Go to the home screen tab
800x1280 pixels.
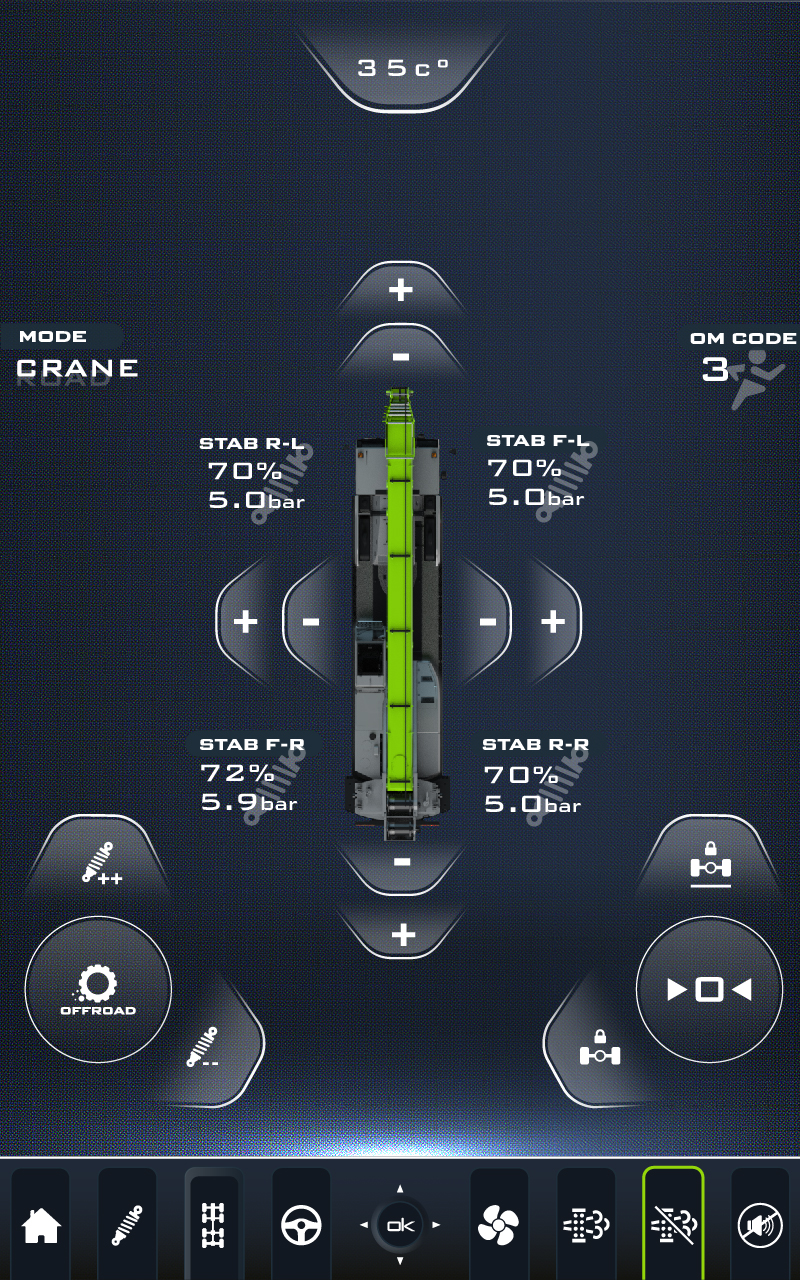[x=41, y=1224]
